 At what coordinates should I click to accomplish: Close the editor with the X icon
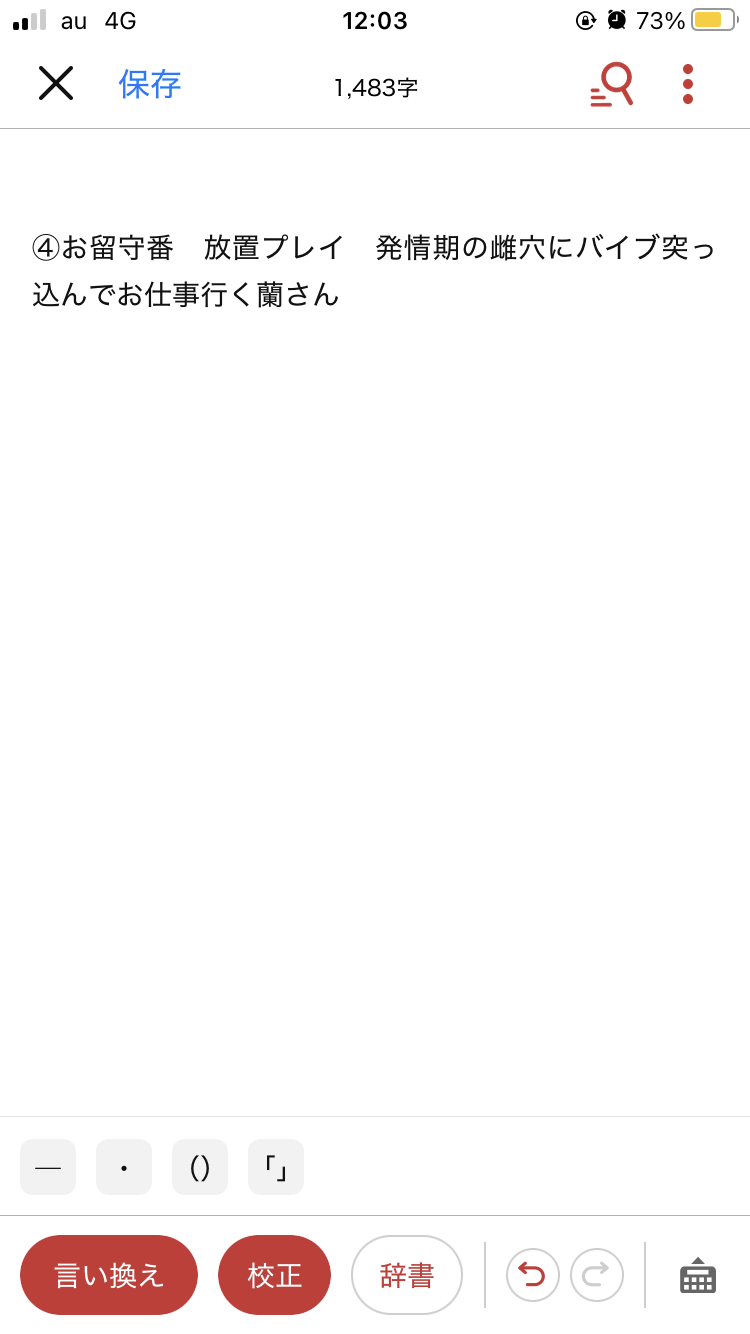(x=56, y=83)
